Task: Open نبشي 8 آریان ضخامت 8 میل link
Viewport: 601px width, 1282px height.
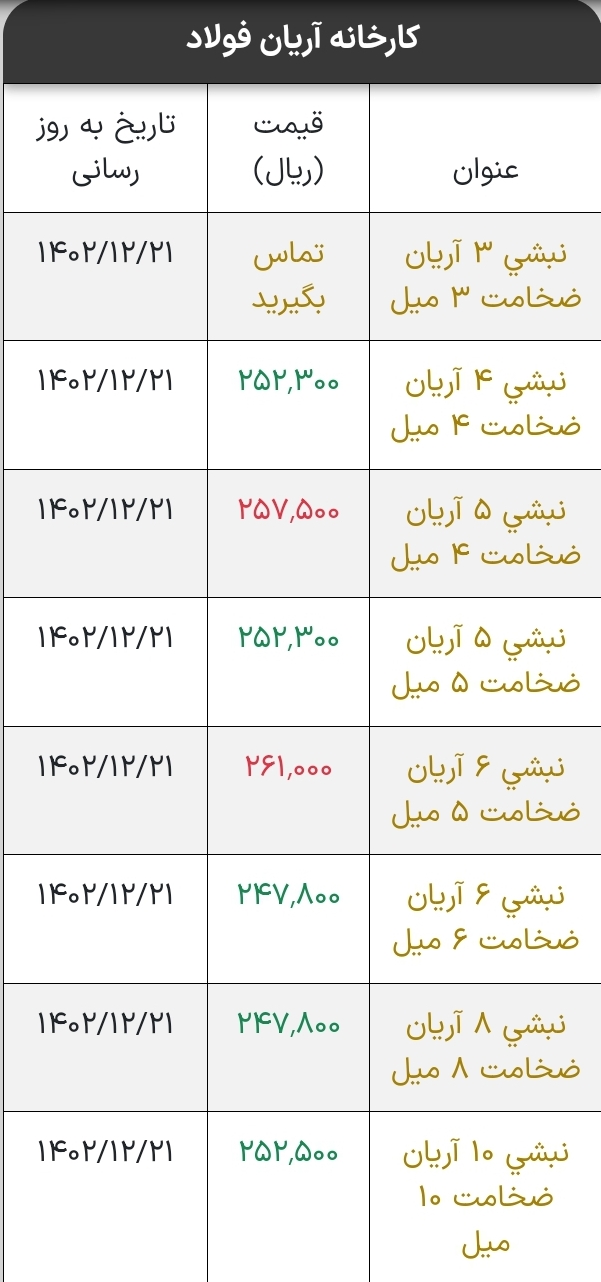Action: 486,1047
